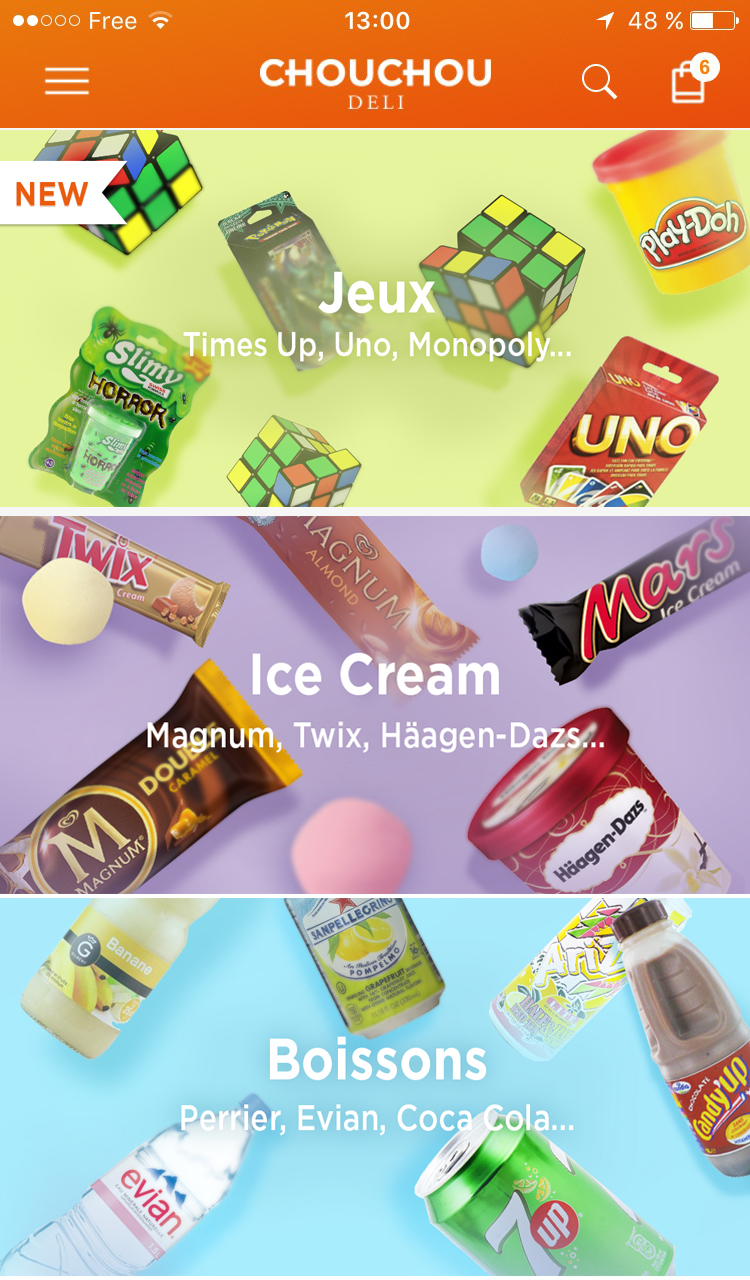The height and width of the screenshot is (1280, 750).
Task: Browse the Ice Cream category
Action: point(375,704)
